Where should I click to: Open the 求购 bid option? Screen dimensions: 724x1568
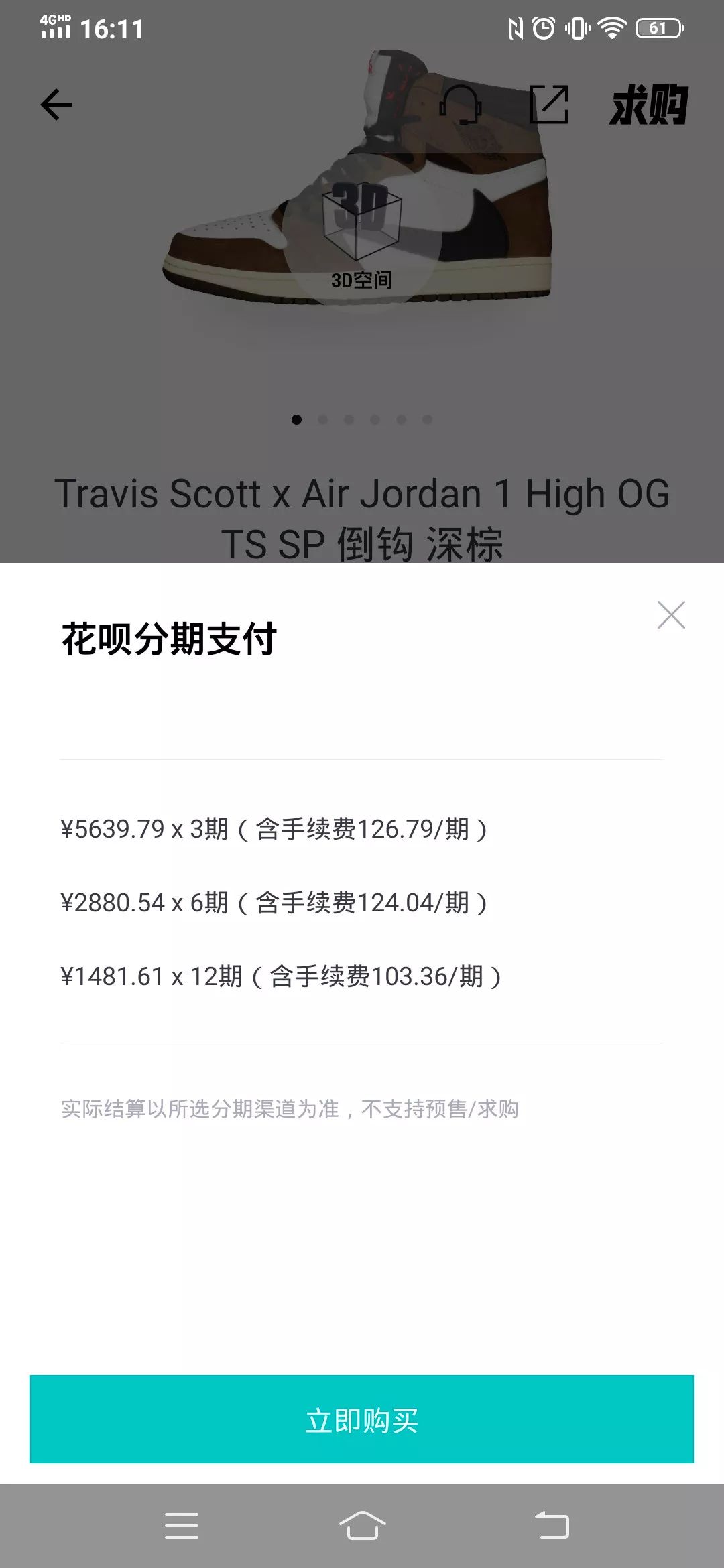[648, 105]
